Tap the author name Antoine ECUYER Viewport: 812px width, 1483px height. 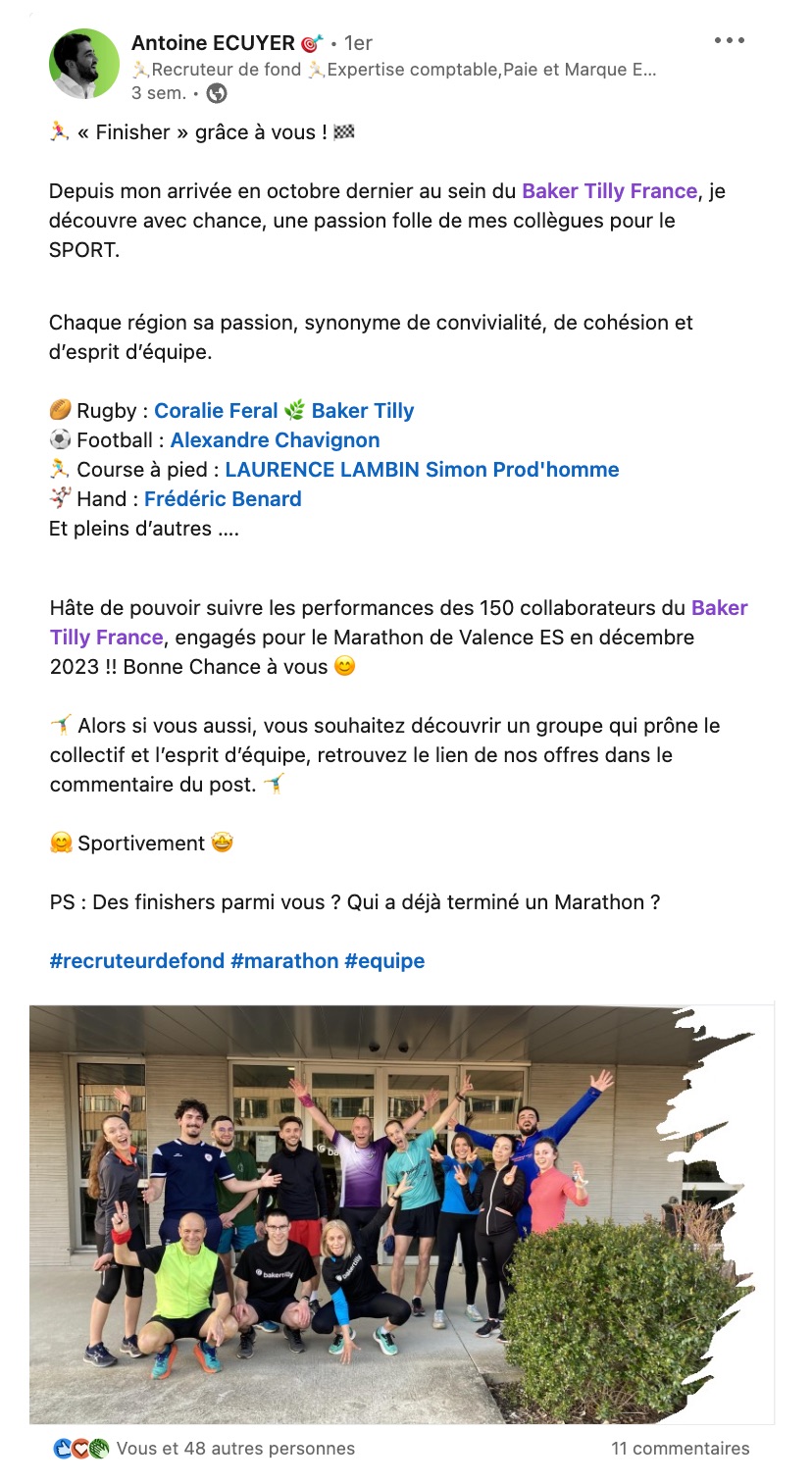(x=213, y=43)
